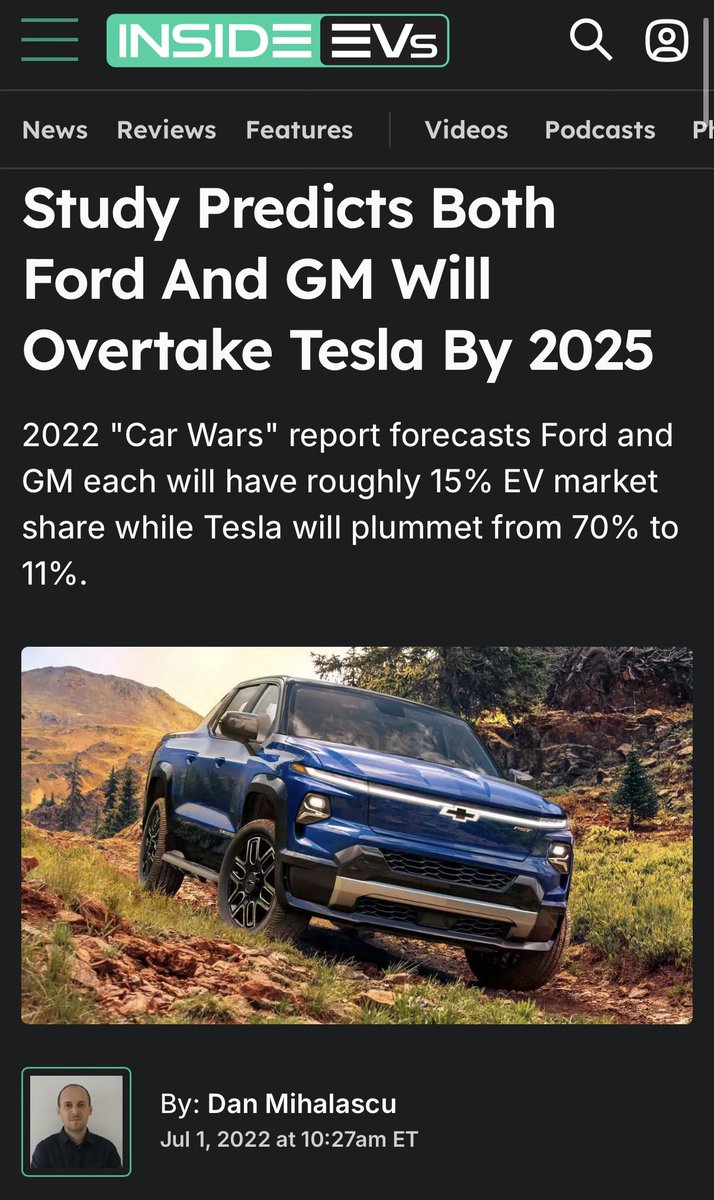The width and height of the screenshot is (714, 1200).
Task: Go to the Videos section
Action: pos(466,130)
